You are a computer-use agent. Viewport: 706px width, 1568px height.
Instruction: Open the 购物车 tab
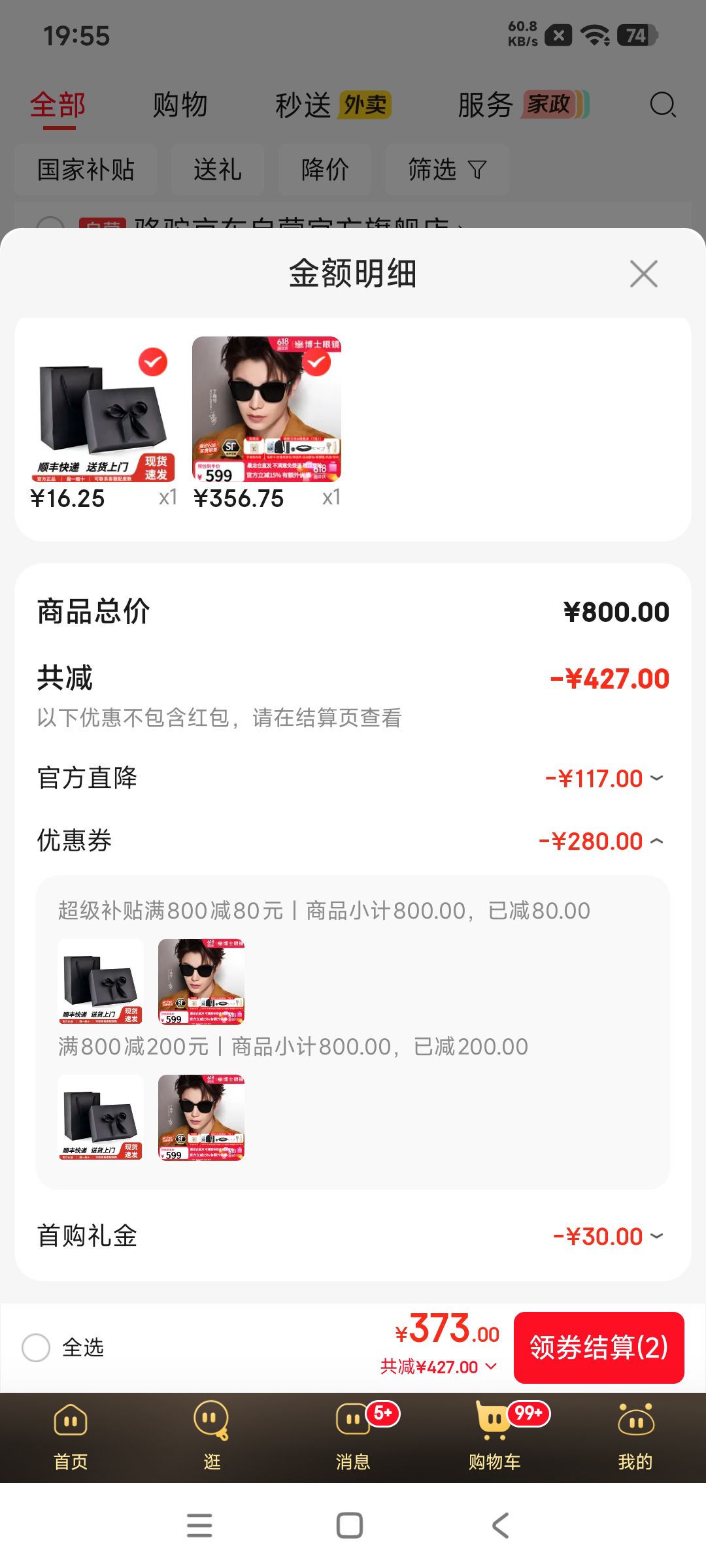(x=494, y=1436)
